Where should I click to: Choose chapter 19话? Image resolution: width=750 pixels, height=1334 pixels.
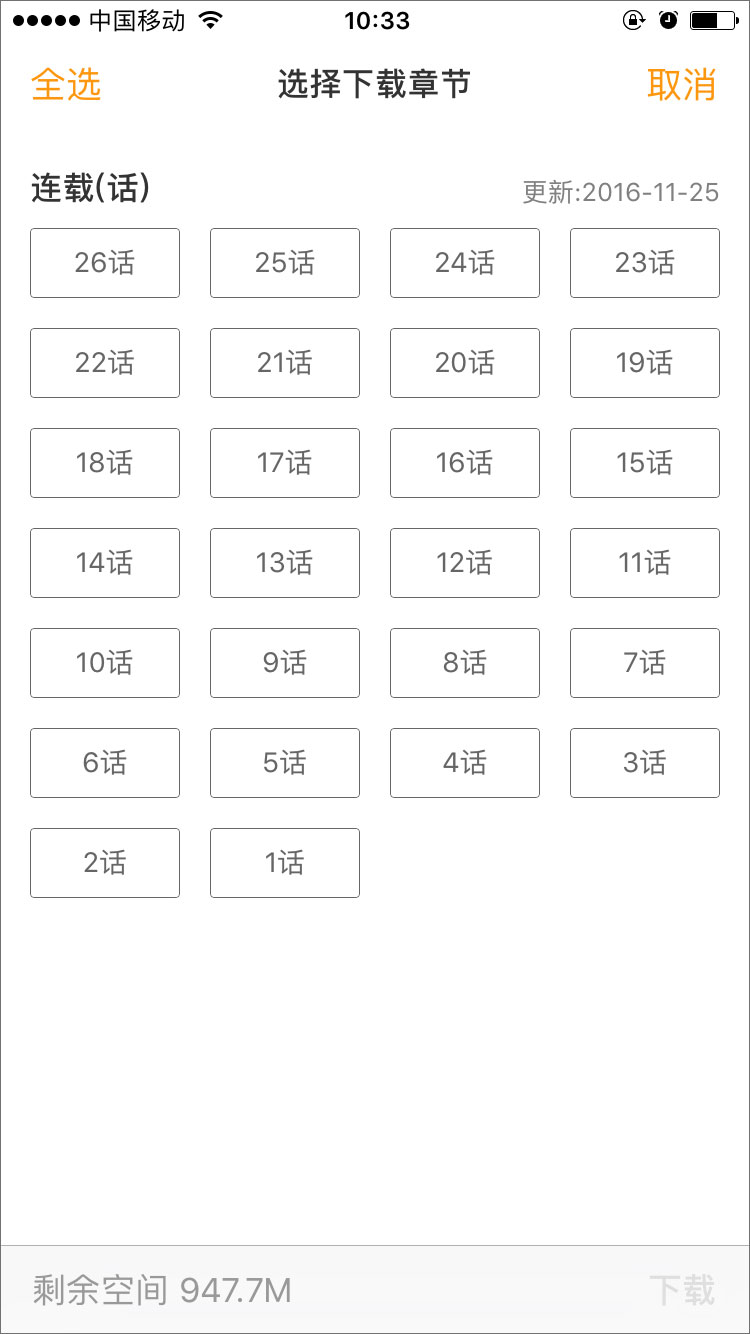[x=645, y=363]
